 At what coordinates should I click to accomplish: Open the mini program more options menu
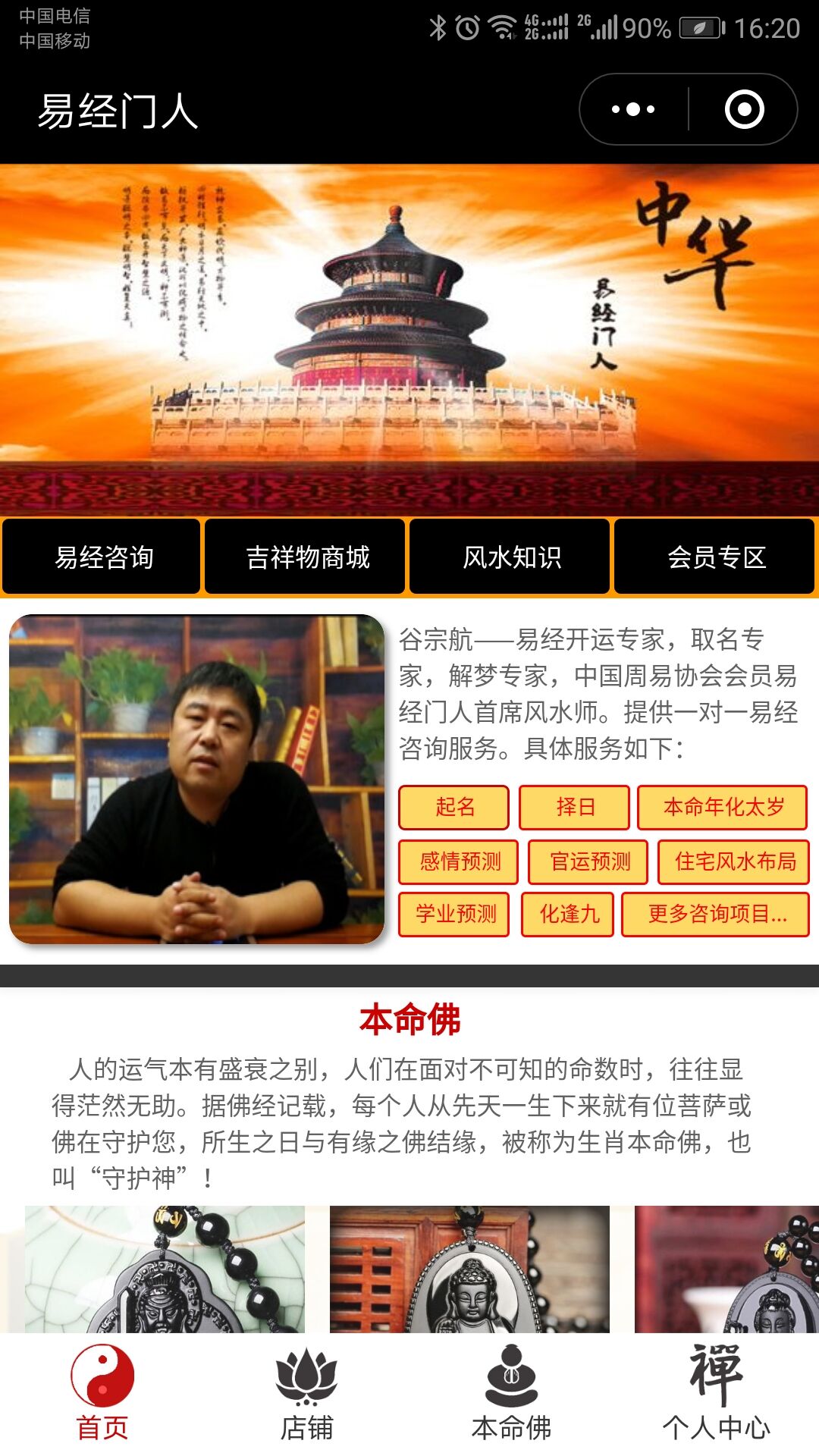[633, 109]
